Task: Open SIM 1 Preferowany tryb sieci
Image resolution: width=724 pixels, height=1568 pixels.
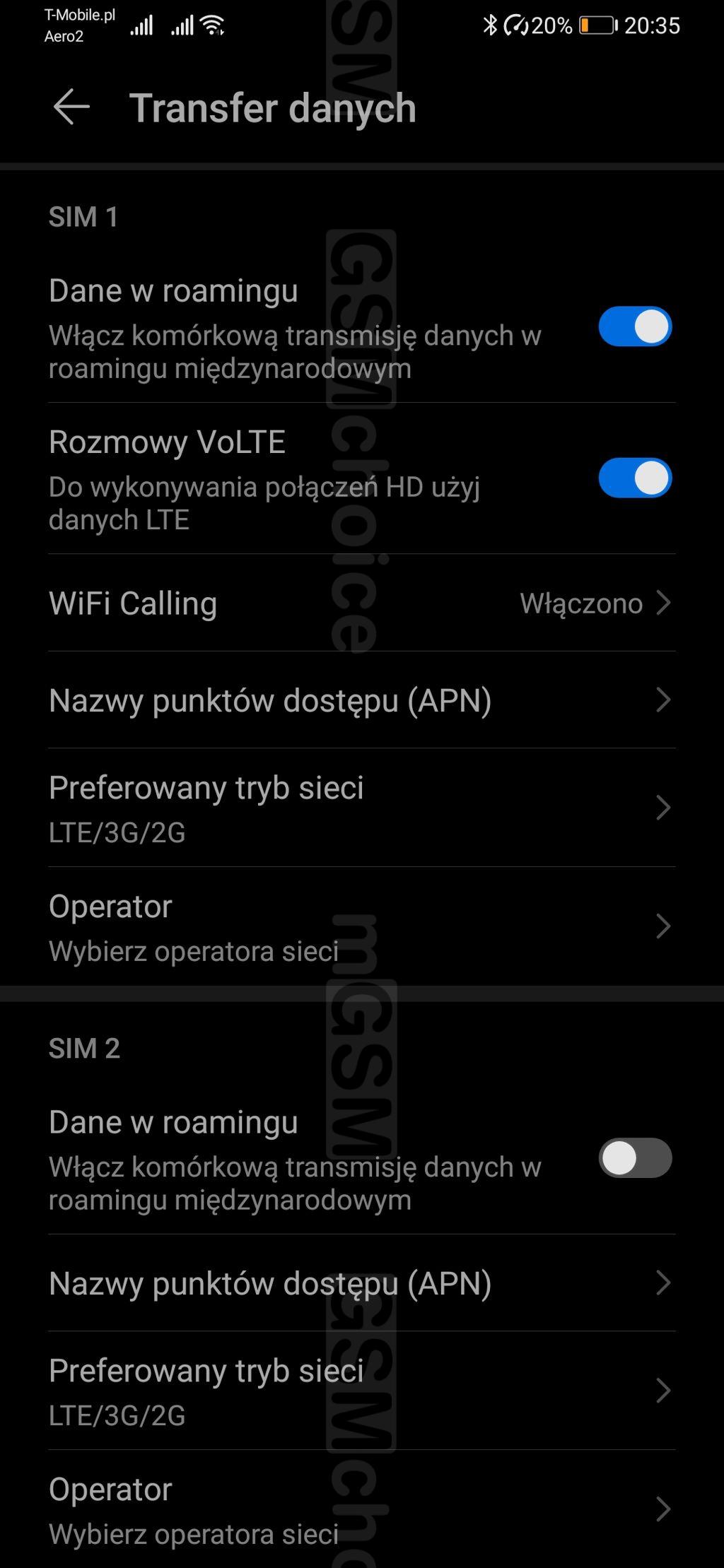Action: pos(361,808)
